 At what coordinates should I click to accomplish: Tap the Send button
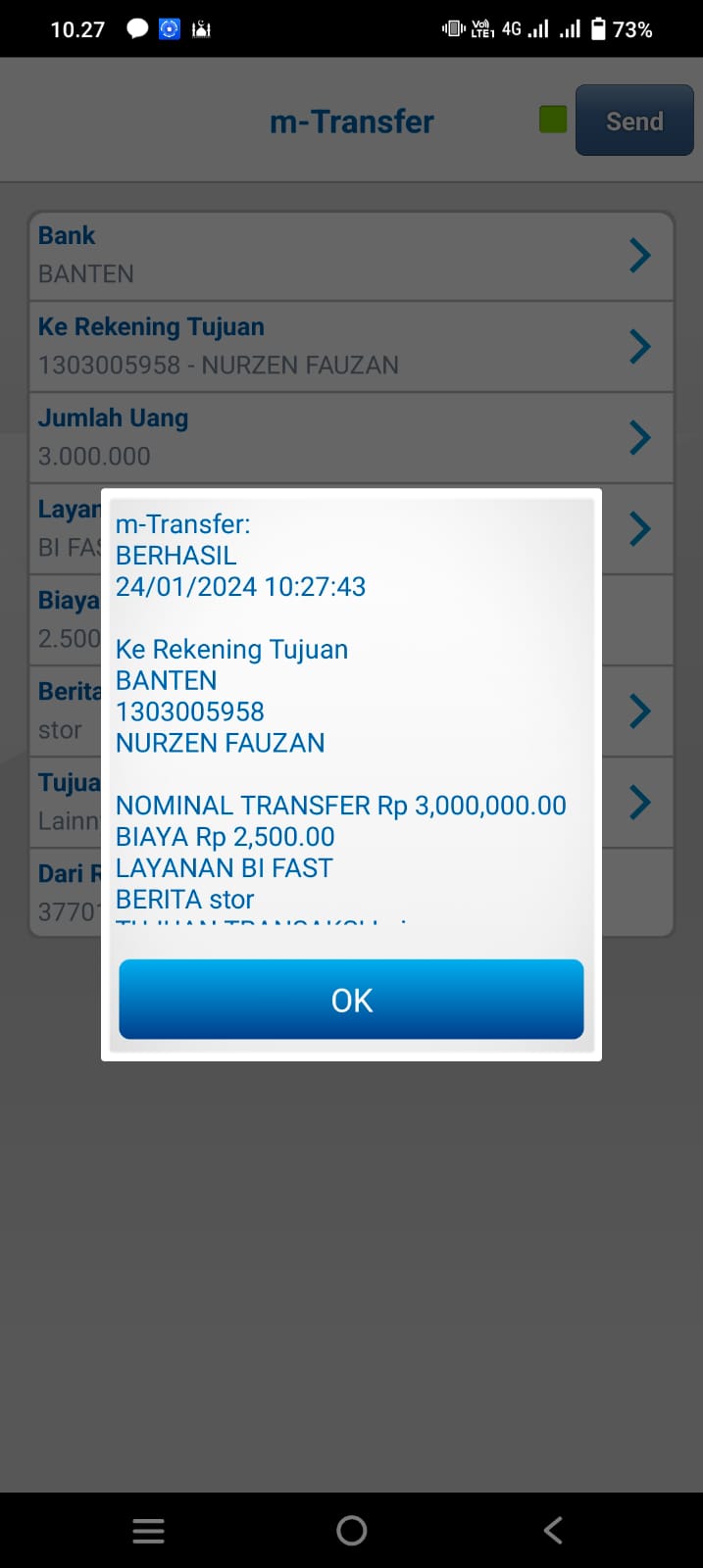pyautogui.click(x=634, y=121)
